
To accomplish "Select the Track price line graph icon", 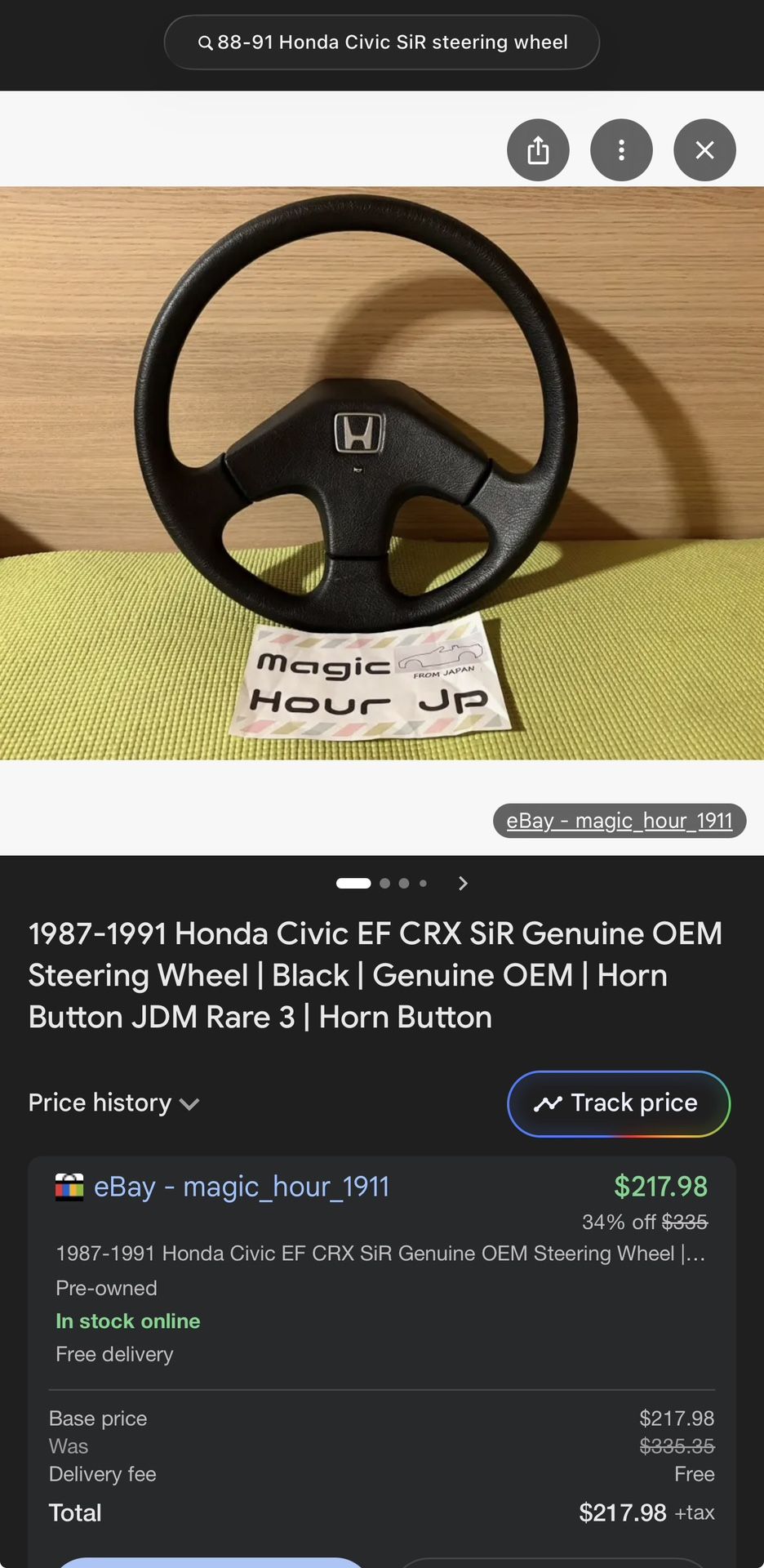I will 548,1103.
